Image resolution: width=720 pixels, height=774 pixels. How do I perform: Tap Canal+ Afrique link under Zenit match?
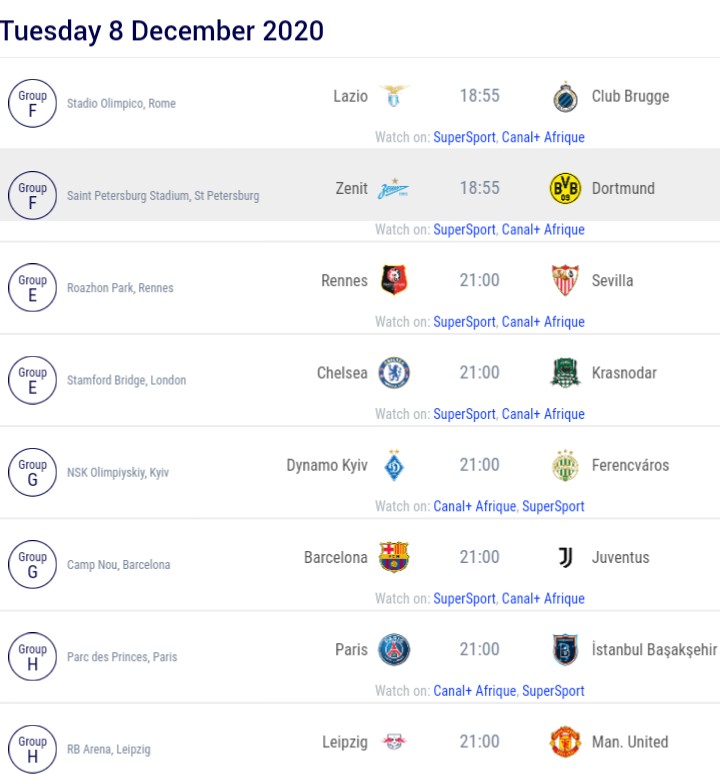point(543,230)
